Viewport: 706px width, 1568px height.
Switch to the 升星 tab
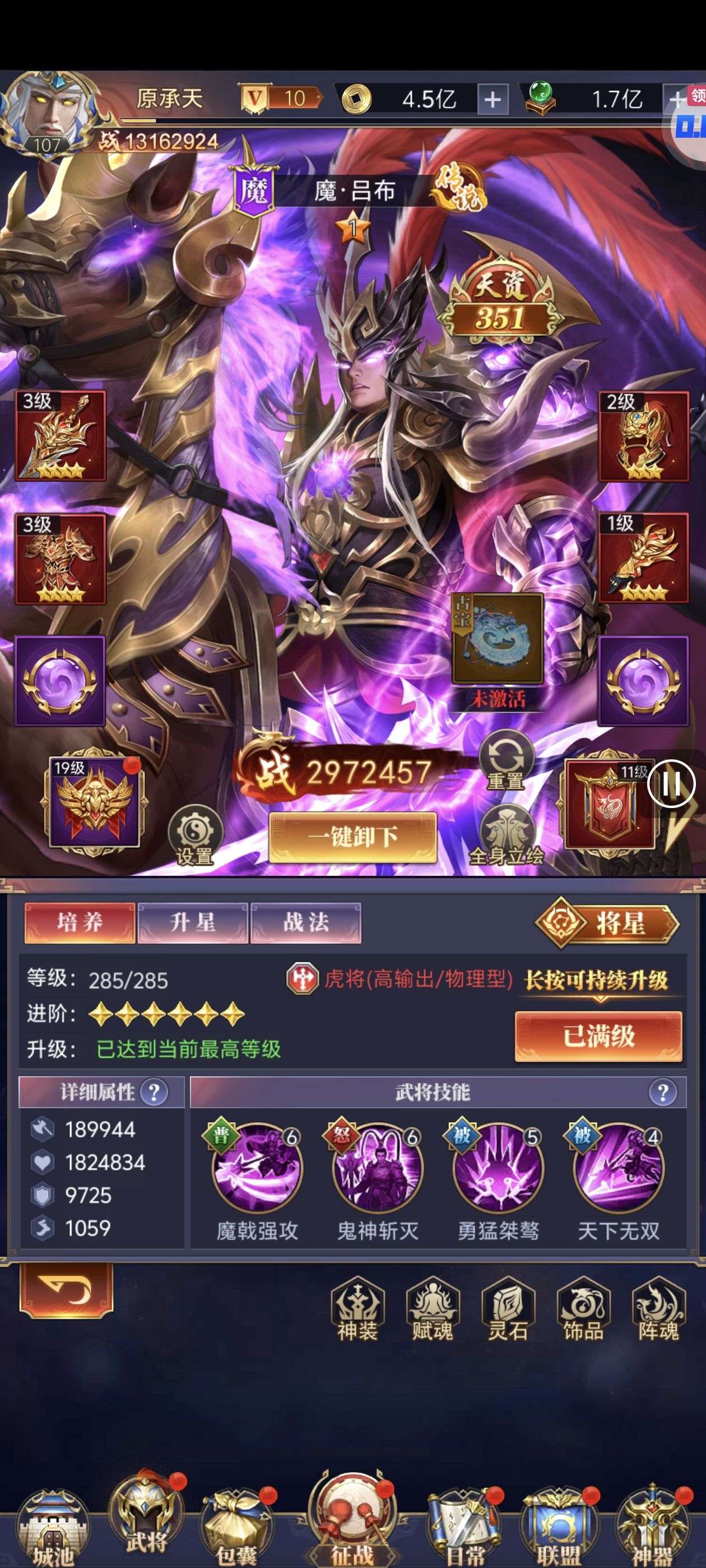193,922
